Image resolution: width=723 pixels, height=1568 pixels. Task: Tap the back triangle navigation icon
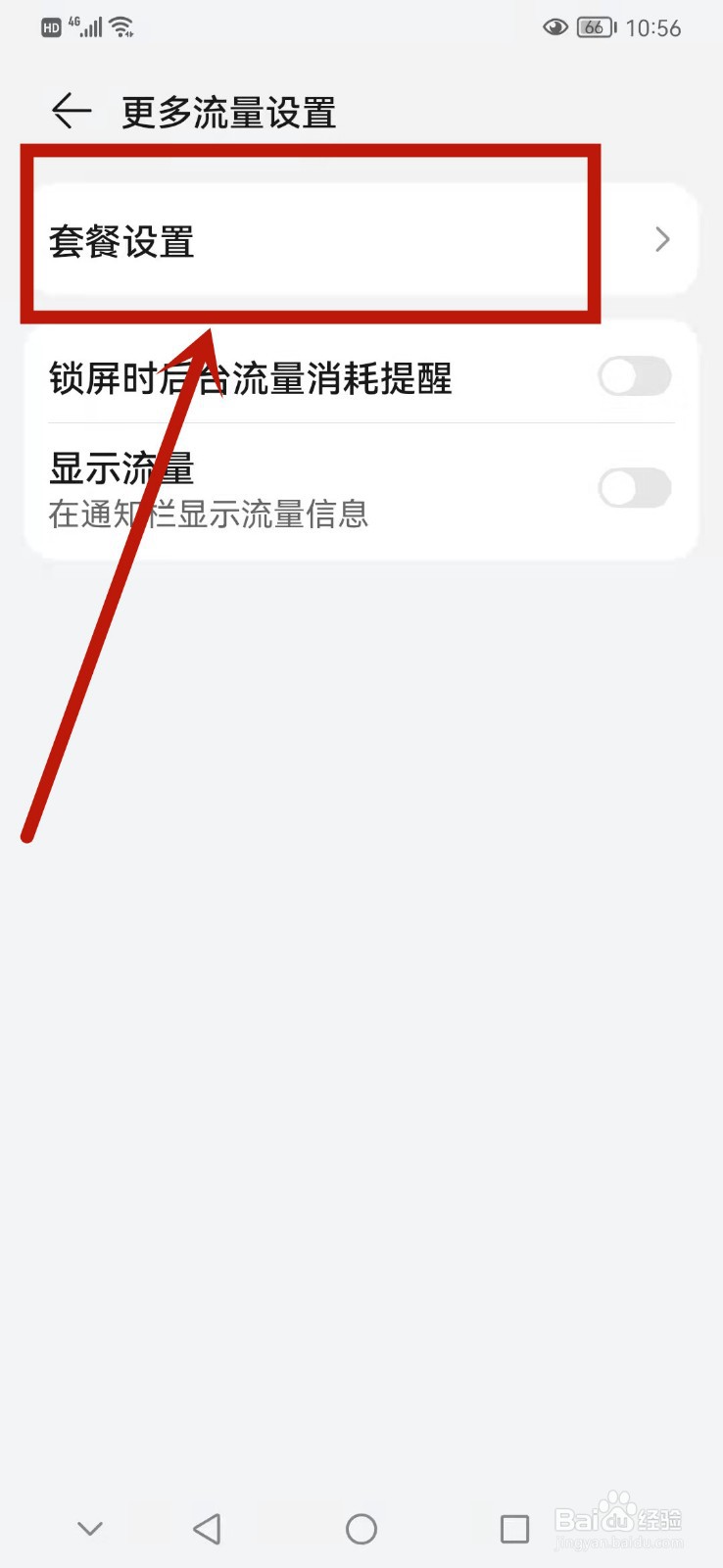coord(208,1528)
